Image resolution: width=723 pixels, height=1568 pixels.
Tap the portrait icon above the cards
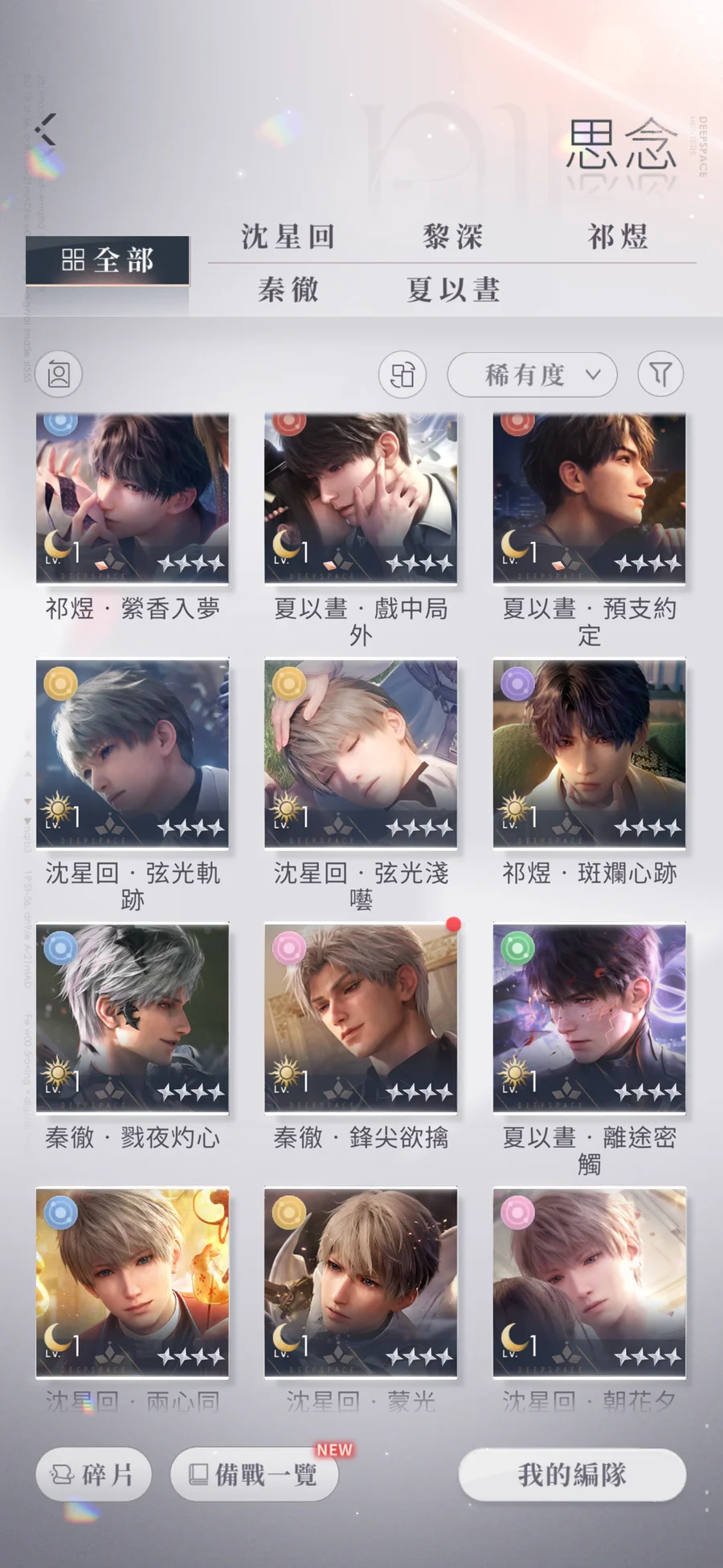(59, 374)
